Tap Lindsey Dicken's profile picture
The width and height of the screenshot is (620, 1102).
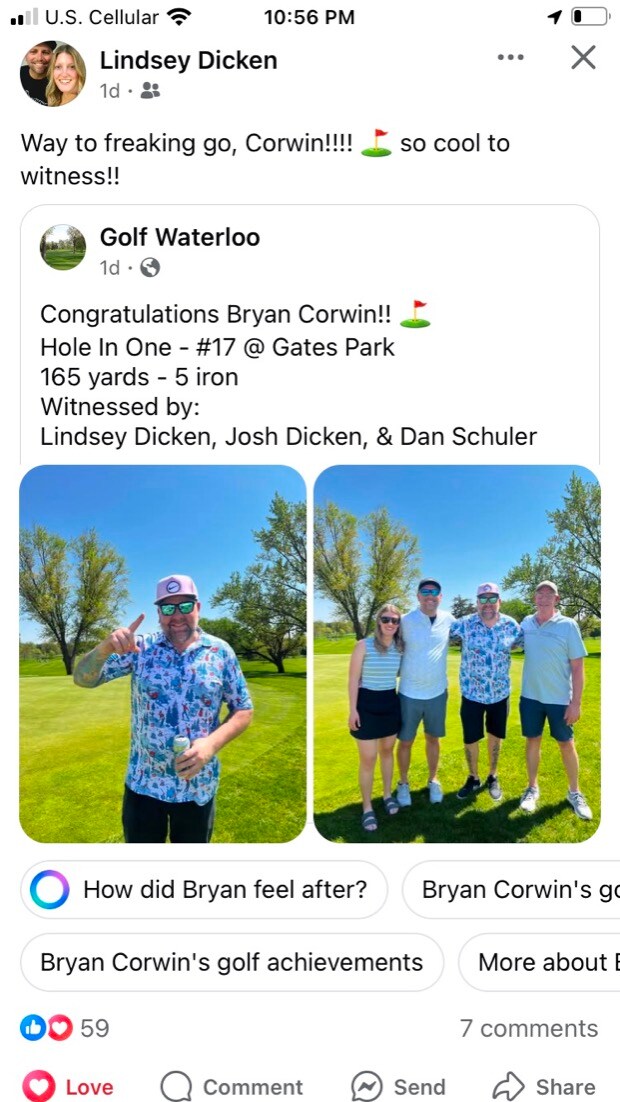click(x=53, y=74)
